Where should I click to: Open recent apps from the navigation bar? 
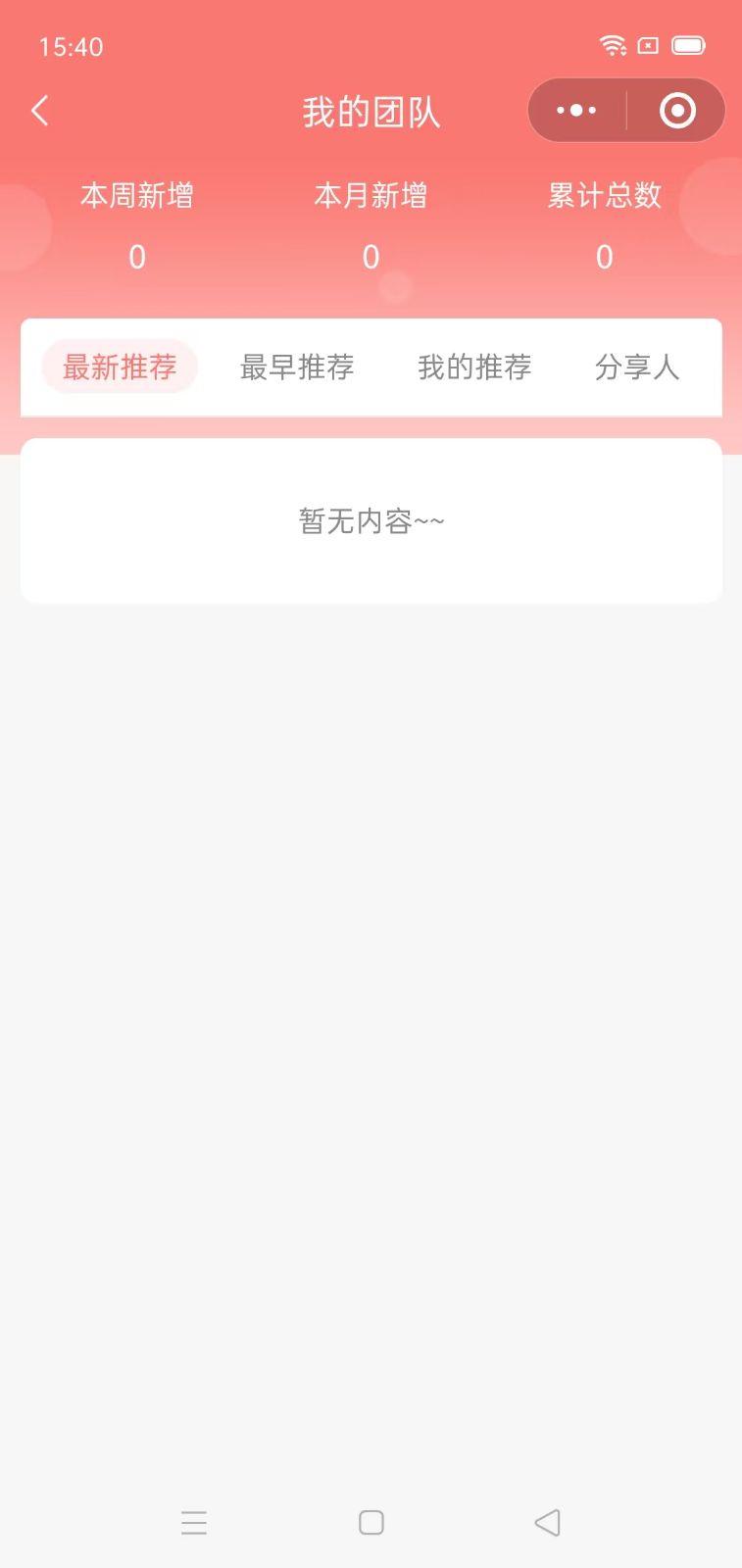point(194,1522)
